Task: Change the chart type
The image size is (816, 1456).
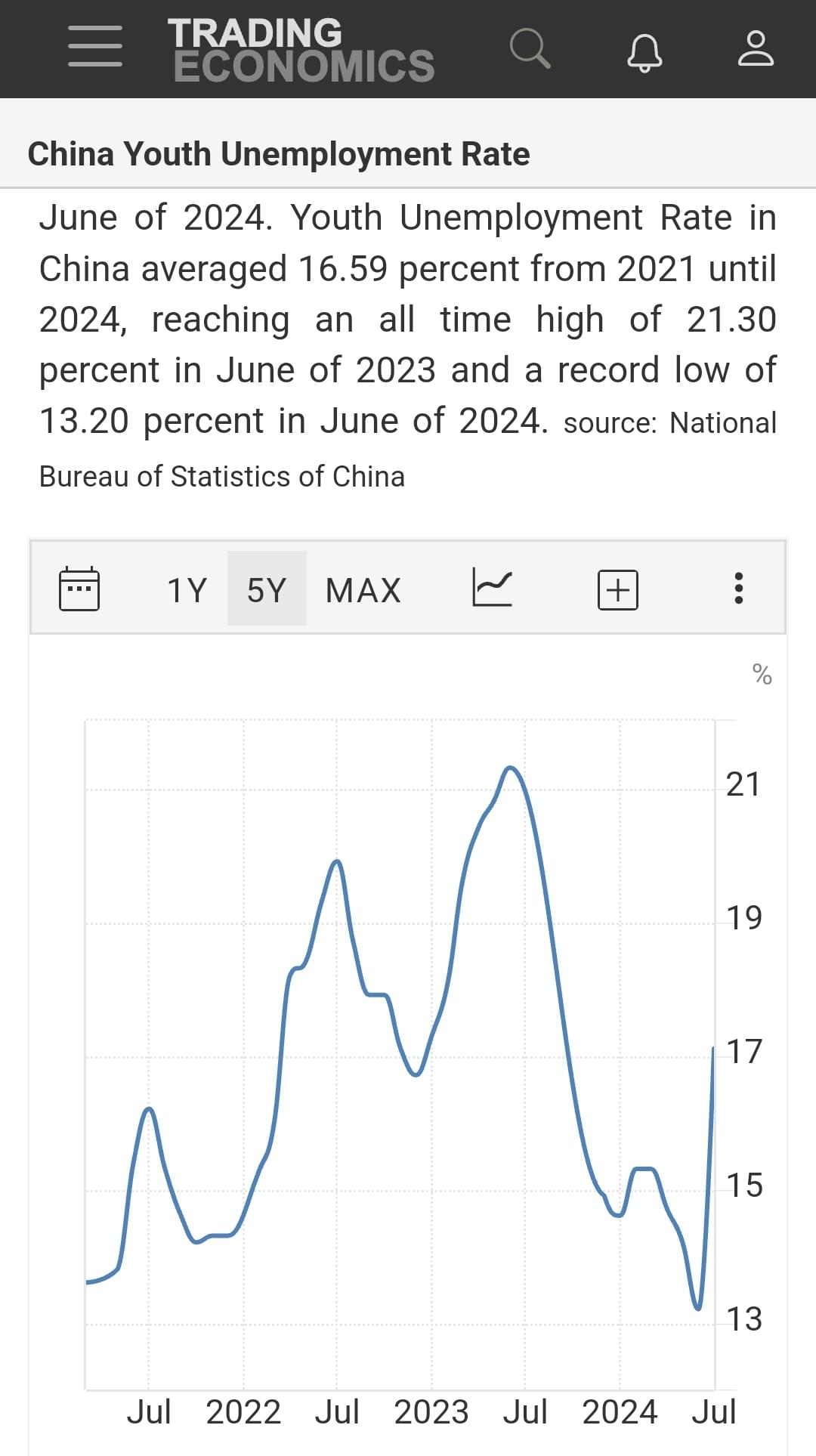Action: (x=492, y=588)
